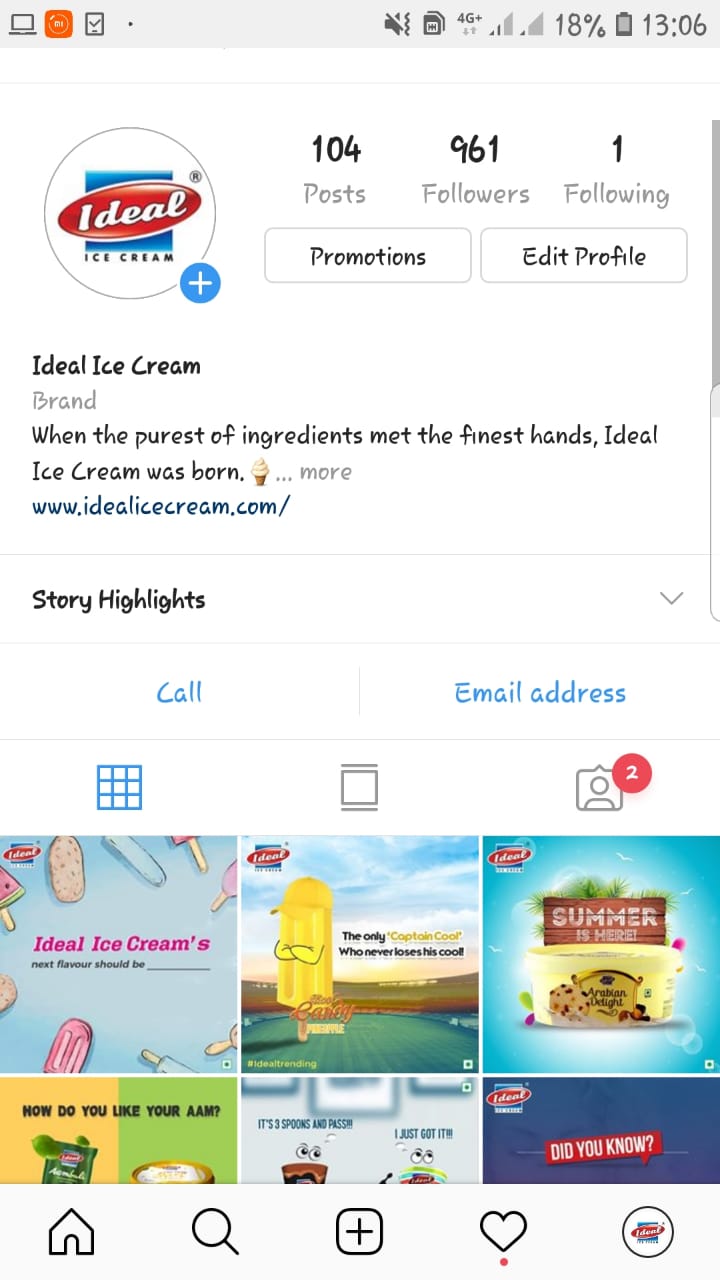This screenshot has width=720, height=1280.
Task: Expand the Story Highlights section
Action: pos(671,599)
